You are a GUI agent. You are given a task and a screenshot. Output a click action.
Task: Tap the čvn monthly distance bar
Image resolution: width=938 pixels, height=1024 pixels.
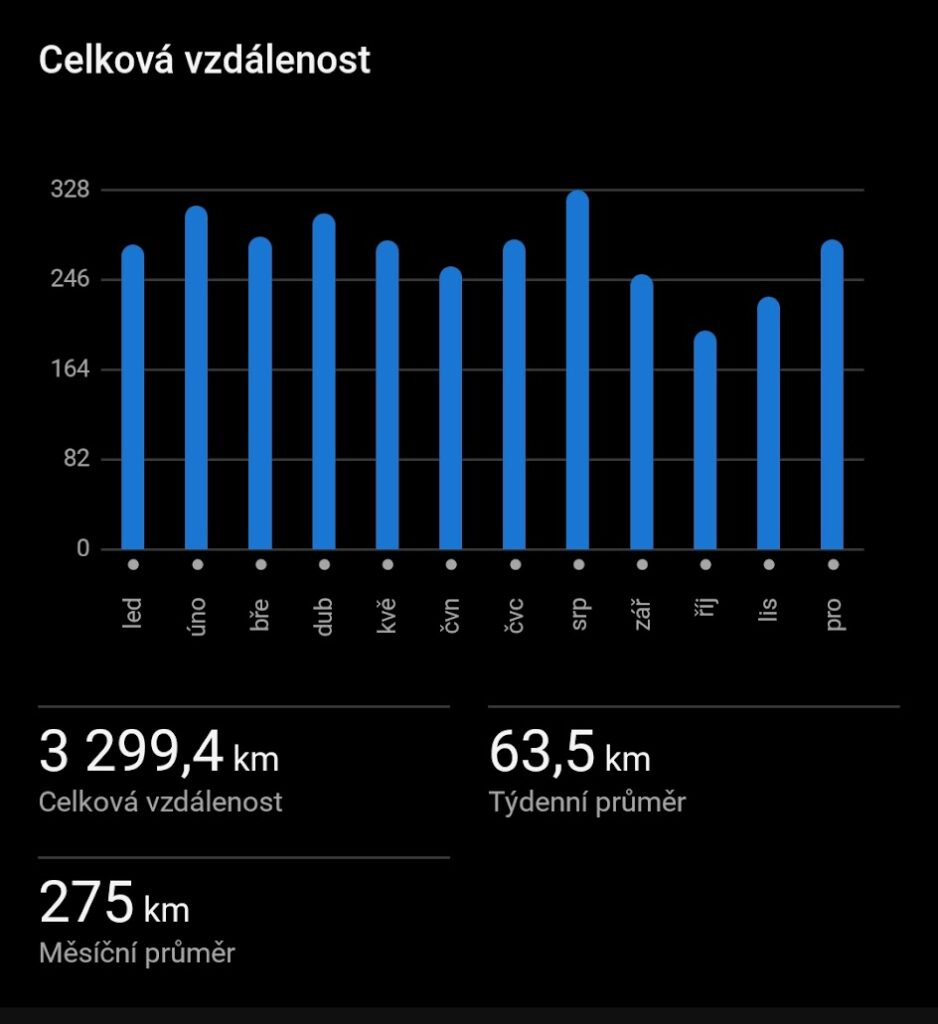(x=451, y=410)
